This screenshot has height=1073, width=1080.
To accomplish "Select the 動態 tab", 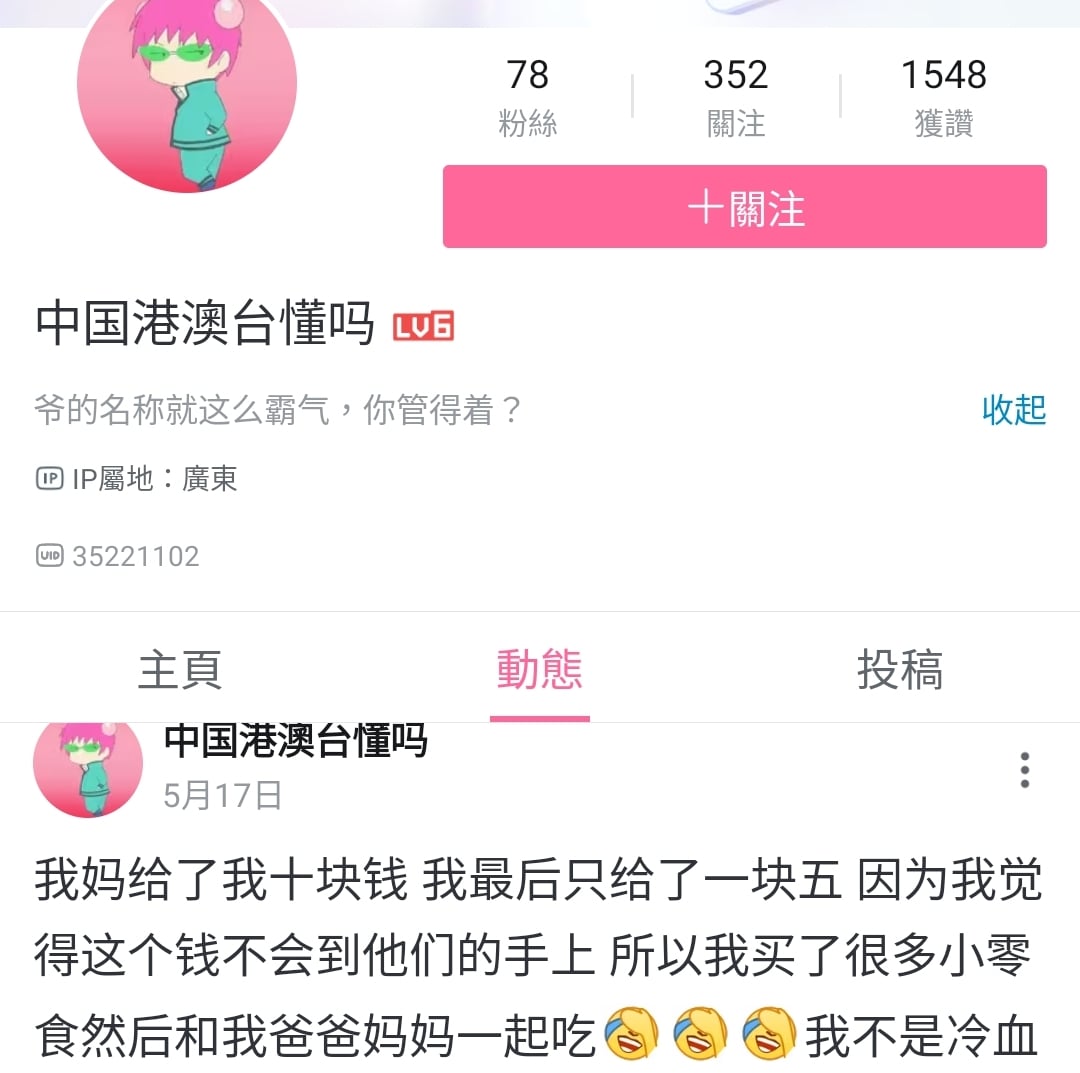I will [x=539, y=669].
